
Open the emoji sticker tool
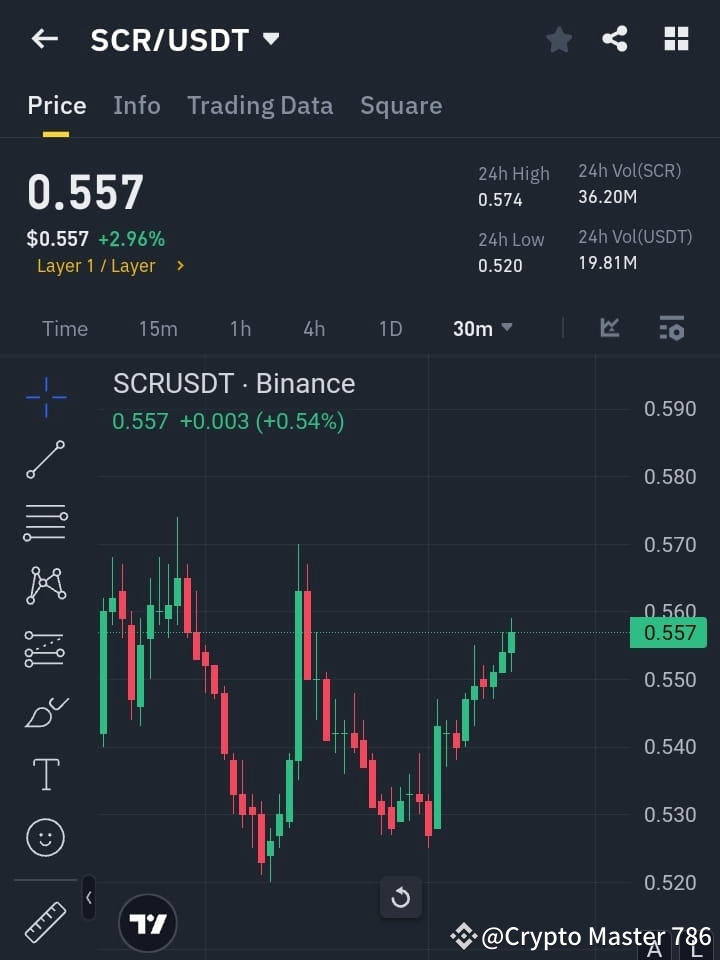tap(45, 837)
